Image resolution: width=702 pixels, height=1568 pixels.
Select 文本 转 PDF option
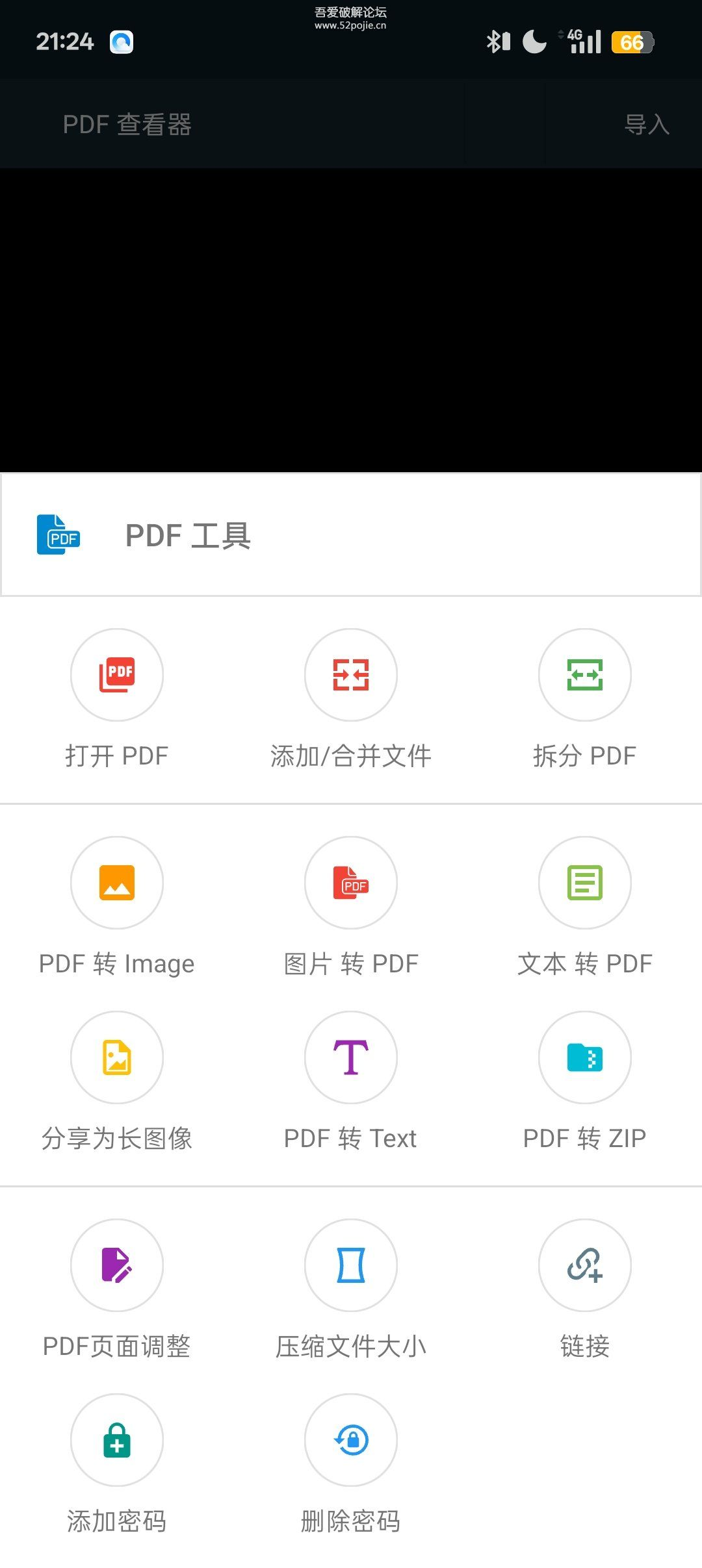(x=585, y=883)
